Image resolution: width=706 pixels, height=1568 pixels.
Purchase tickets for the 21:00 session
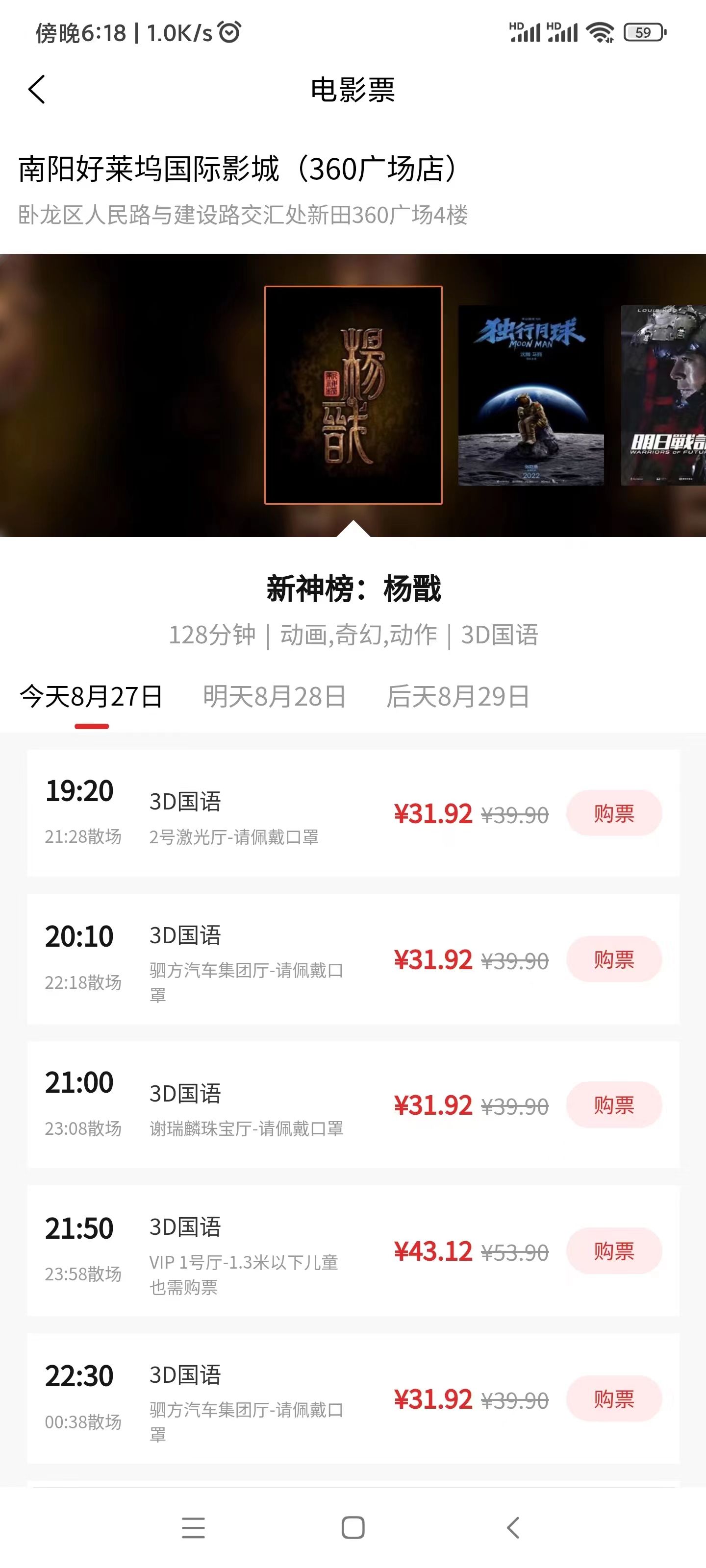(613, 1105)
